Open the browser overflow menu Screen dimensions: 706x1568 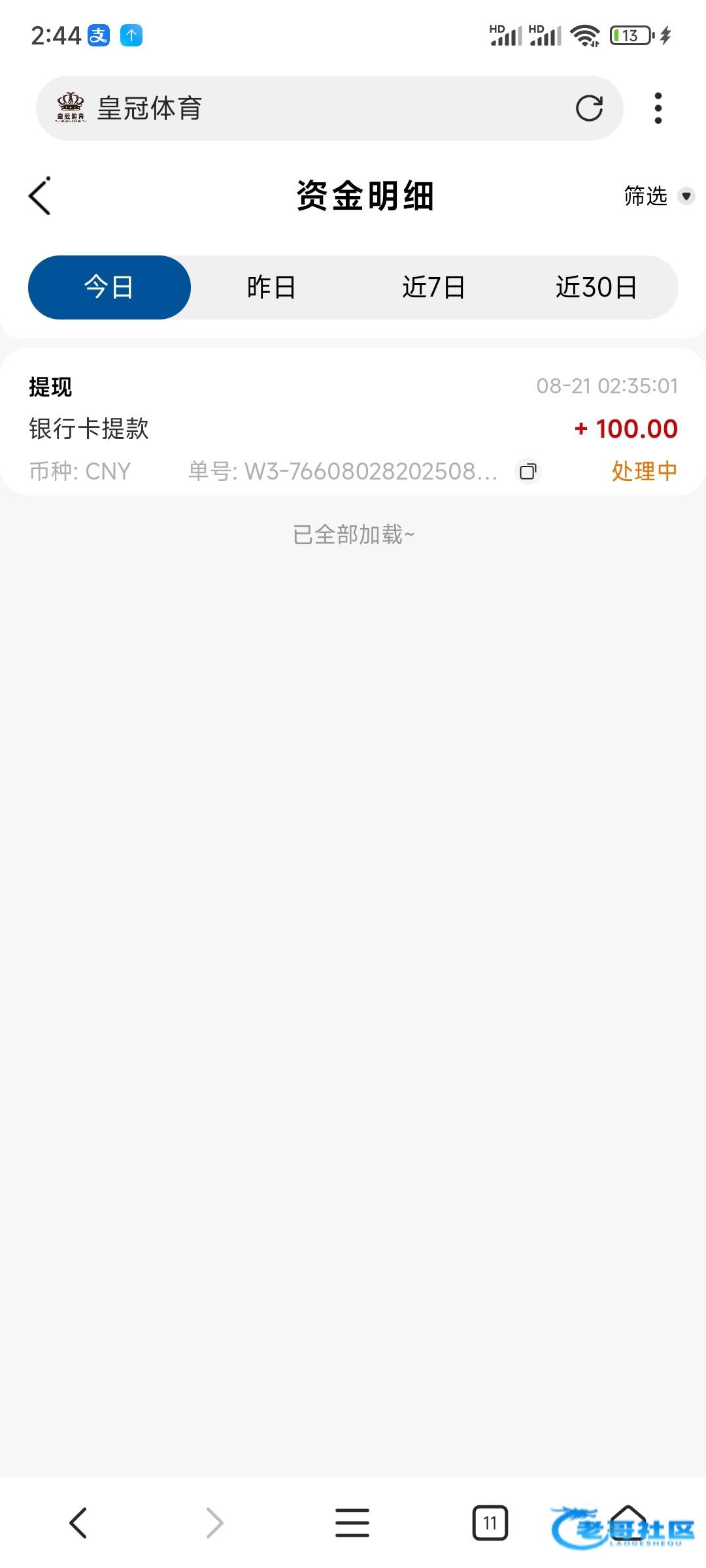(x=658, y=108)
